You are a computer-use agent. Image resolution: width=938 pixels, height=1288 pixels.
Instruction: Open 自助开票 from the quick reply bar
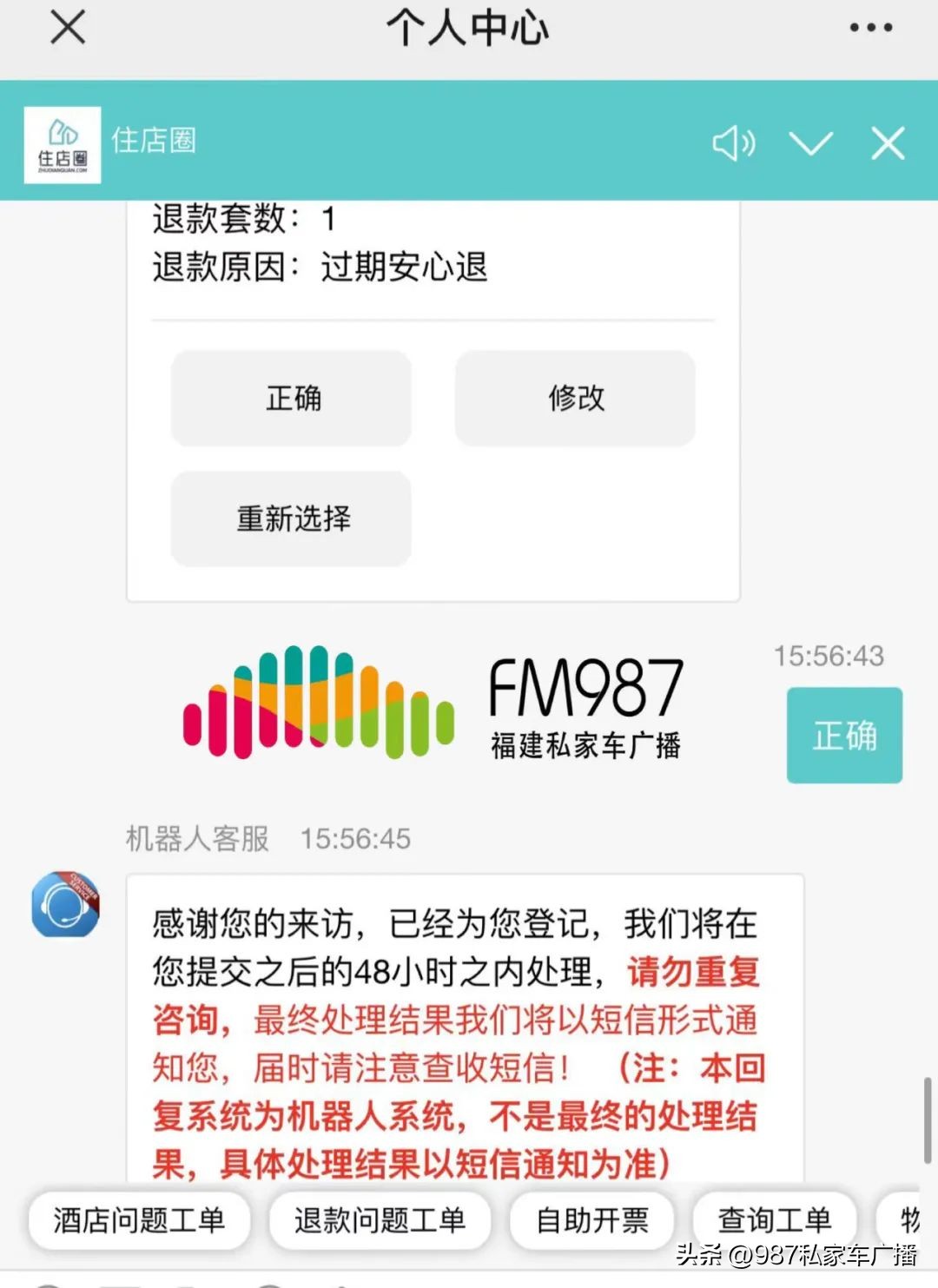[x=593, y=1220]
